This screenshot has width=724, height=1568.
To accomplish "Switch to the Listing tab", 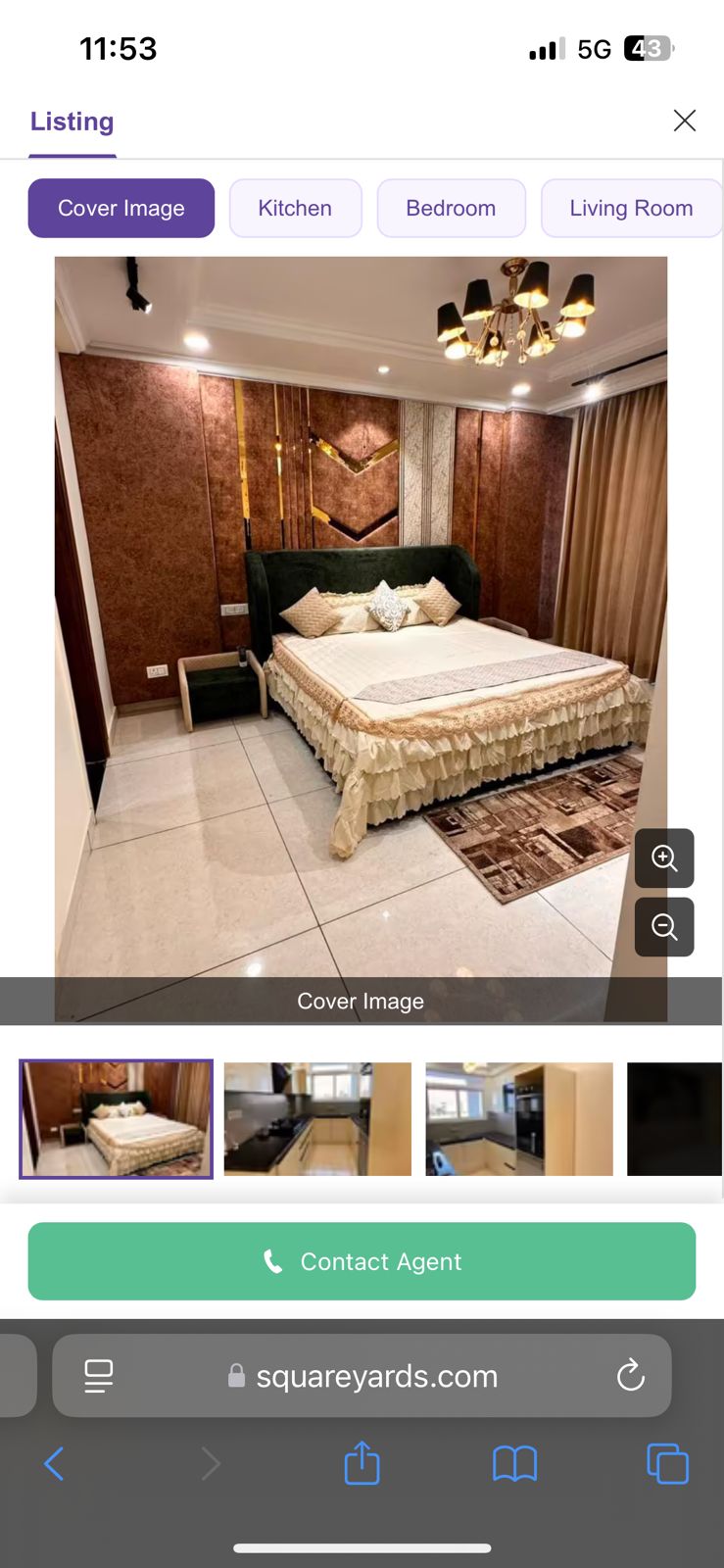I will coord(72,121).
